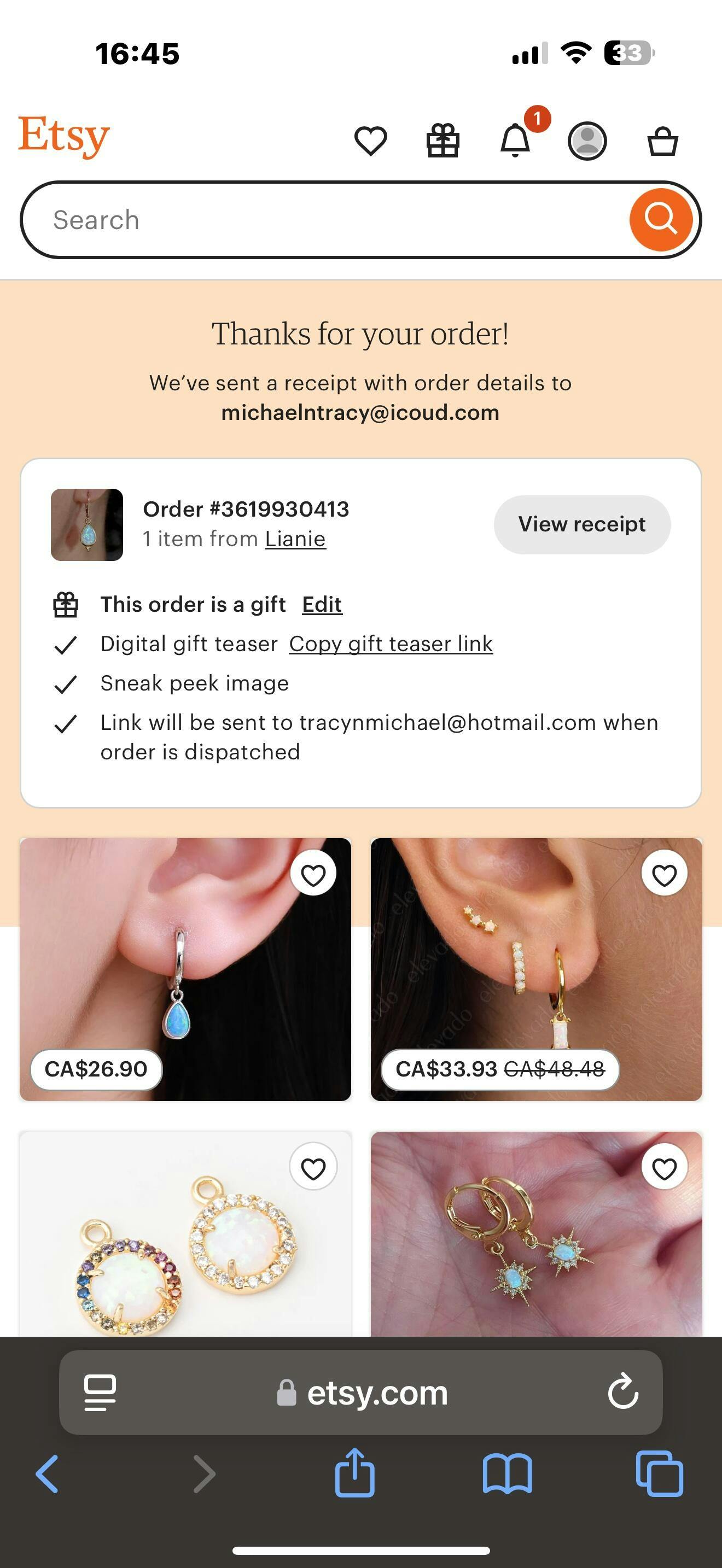Favorite the round opal charms listing
Viewport: 722px width, 1568px height.
(313, 1168)
